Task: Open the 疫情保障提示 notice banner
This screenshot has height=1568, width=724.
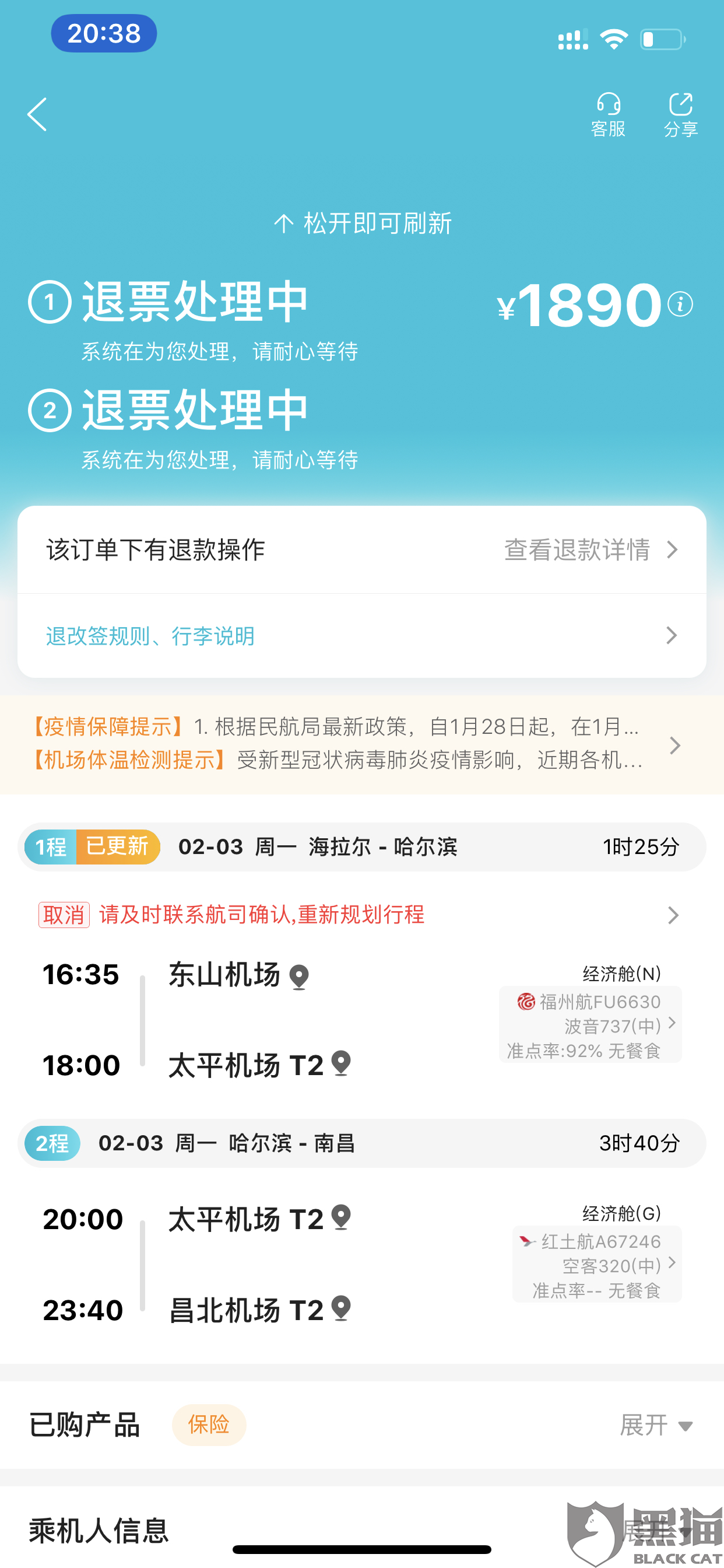Action: pyautogui.click(x=362, y=744)
